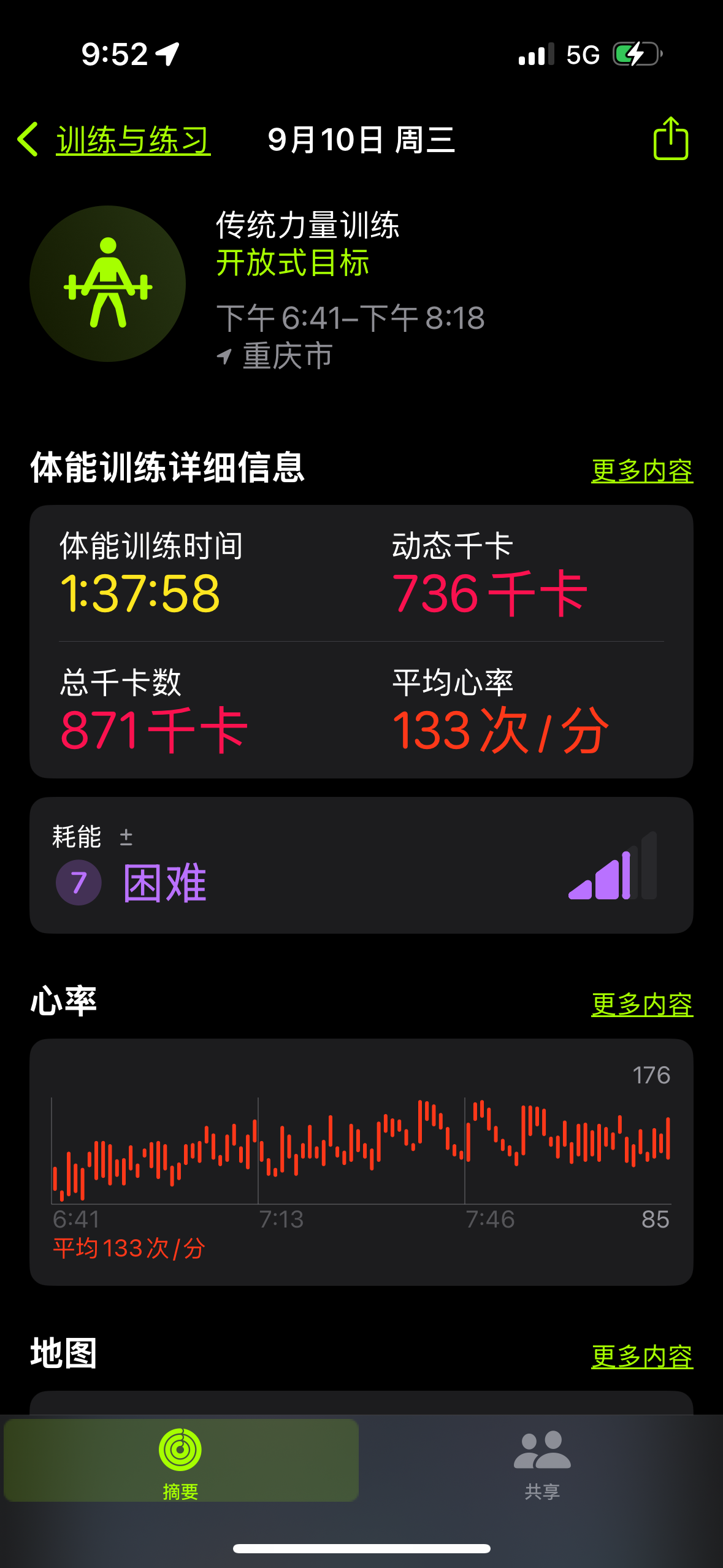Open the heart rate chart card
This screenshot has width=723, height=1568.
coord(361,1162)
